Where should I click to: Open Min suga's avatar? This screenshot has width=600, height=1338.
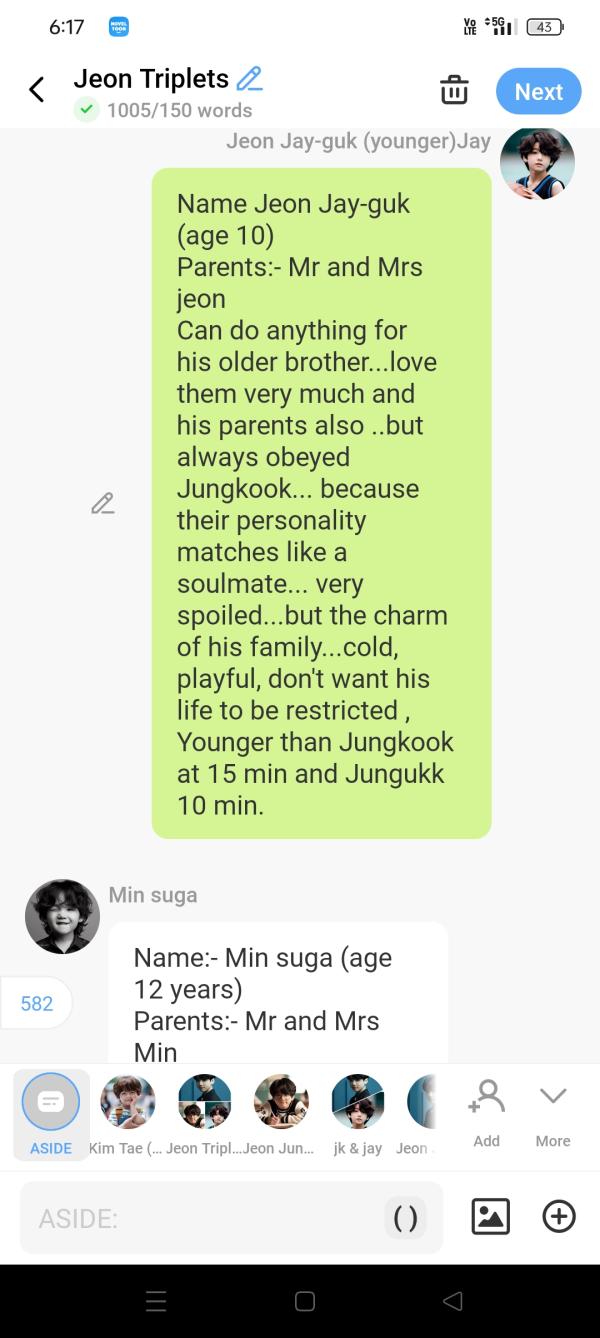pos(62,916)
